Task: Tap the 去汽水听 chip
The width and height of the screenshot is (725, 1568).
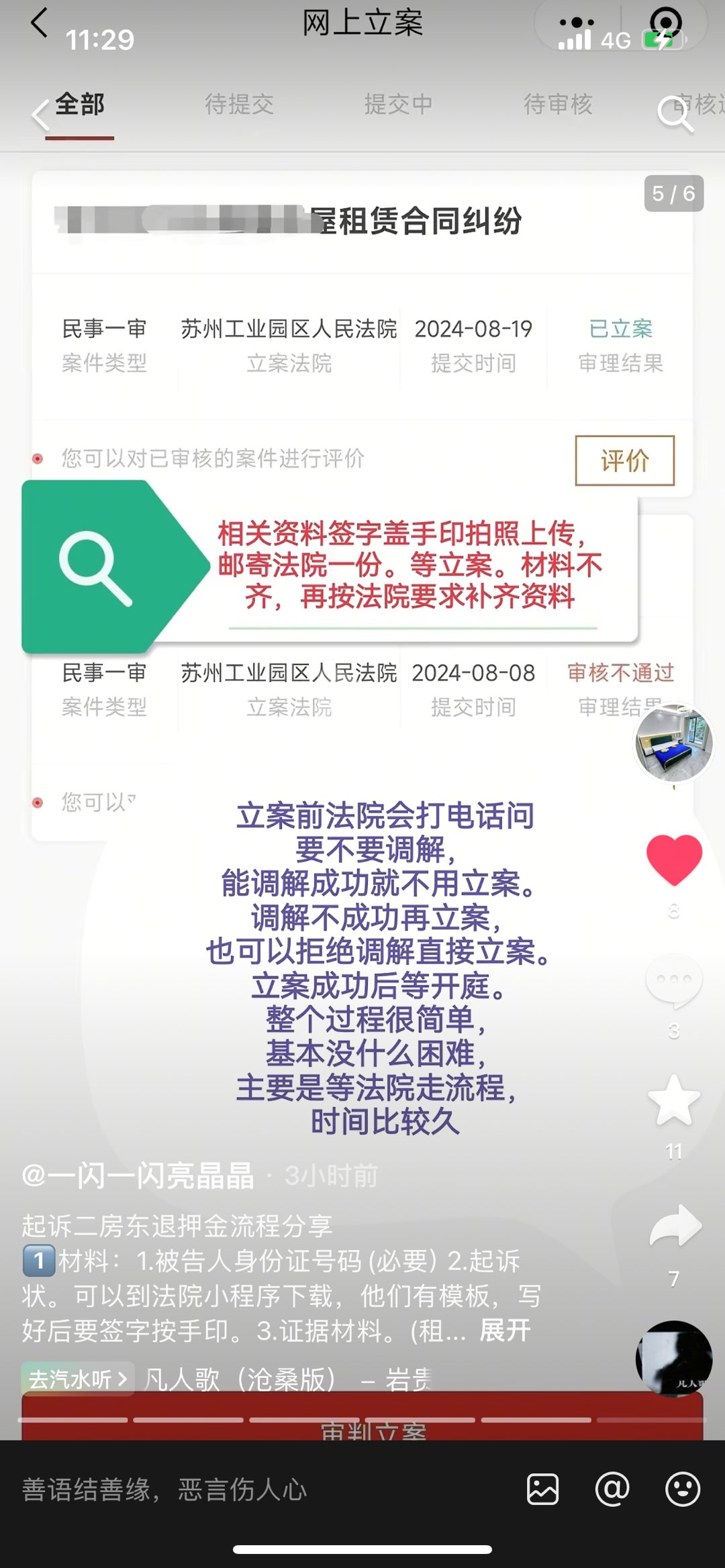Action: coord(77,1379)
